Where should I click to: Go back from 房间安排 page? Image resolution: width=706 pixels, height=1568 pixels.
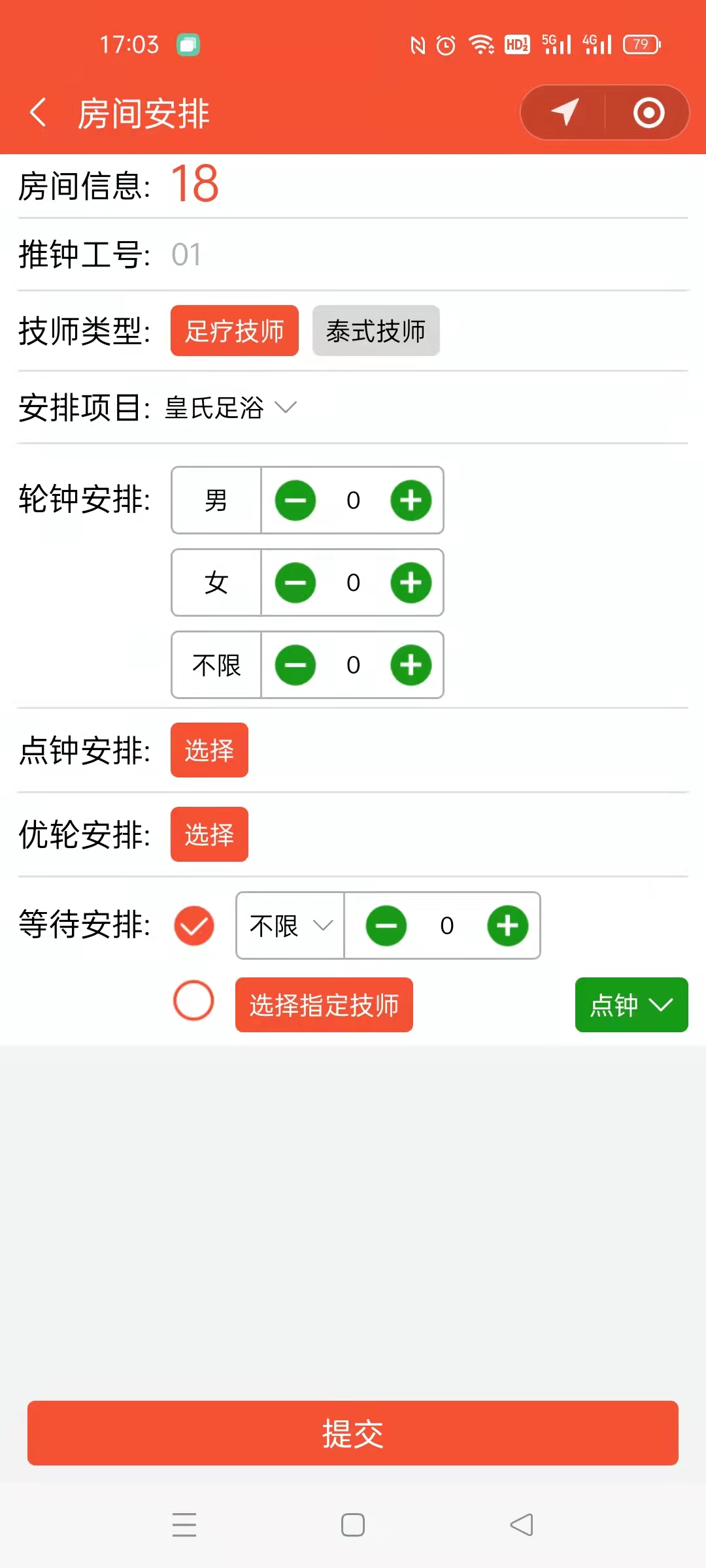[x=38, y=112]
